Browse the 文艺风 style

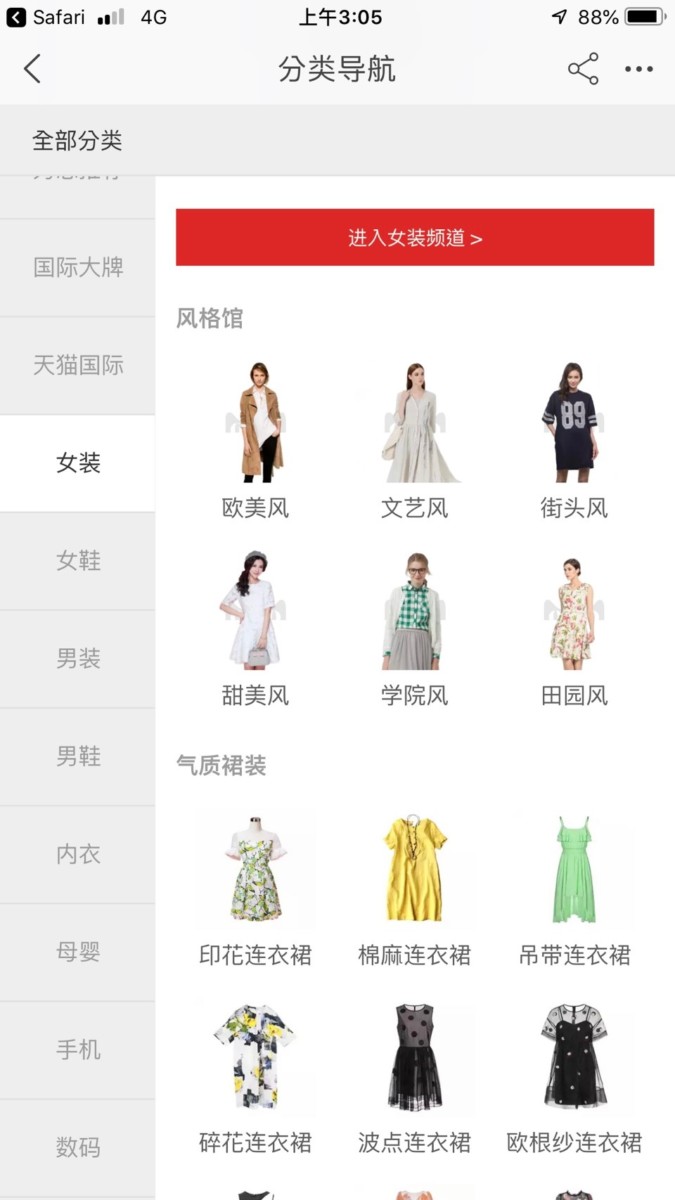point(415,440)
